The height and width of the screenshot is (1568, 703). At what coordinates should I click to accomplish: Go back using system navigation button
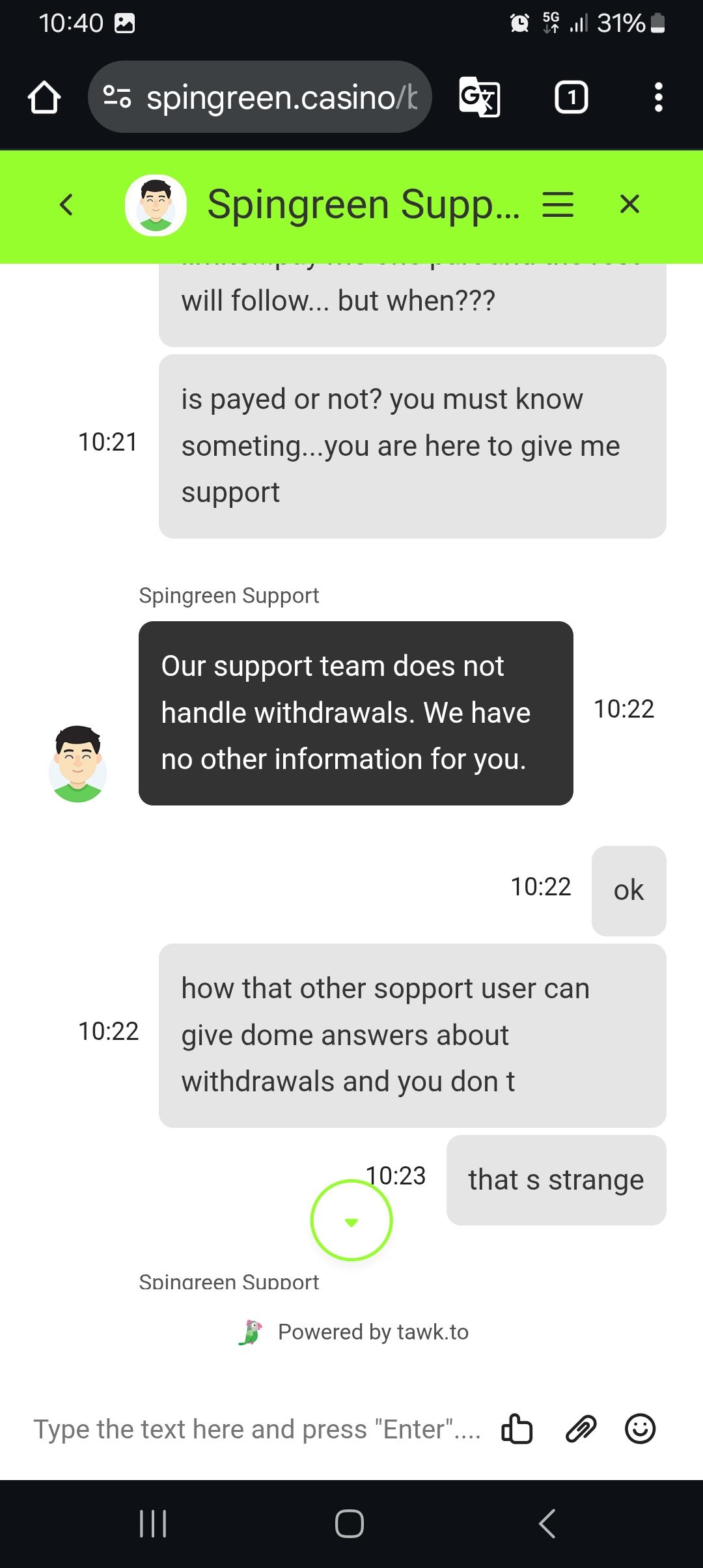point(547,1523)
